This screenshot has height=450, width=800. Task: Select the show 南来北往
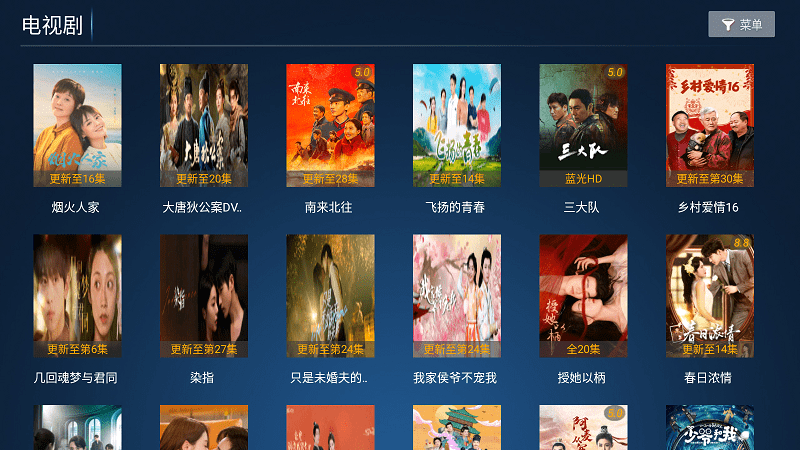click(330, 126)
